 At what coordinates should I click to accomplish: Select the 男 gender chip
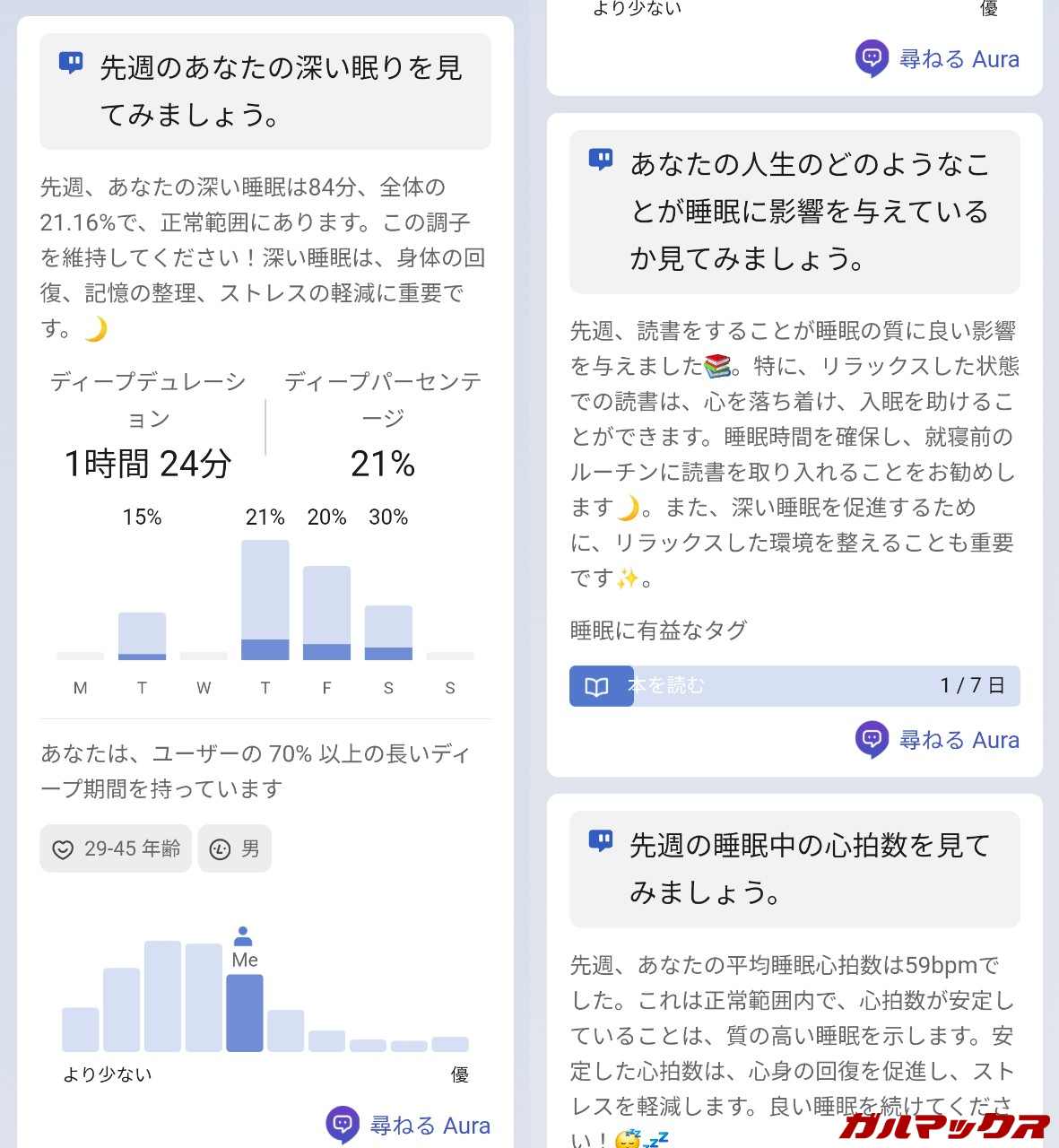click(235, 848)
